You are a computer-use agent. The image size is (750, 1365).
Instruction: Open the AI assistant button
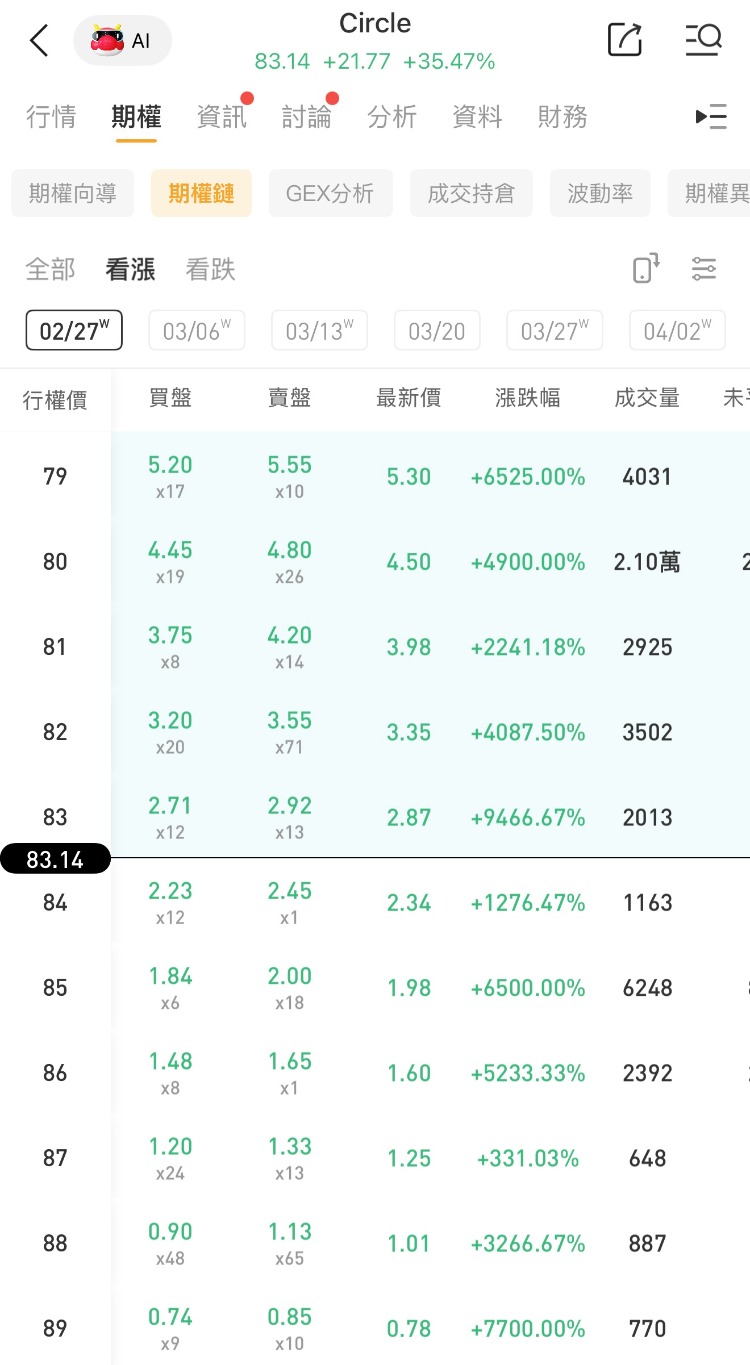(122, 41)
